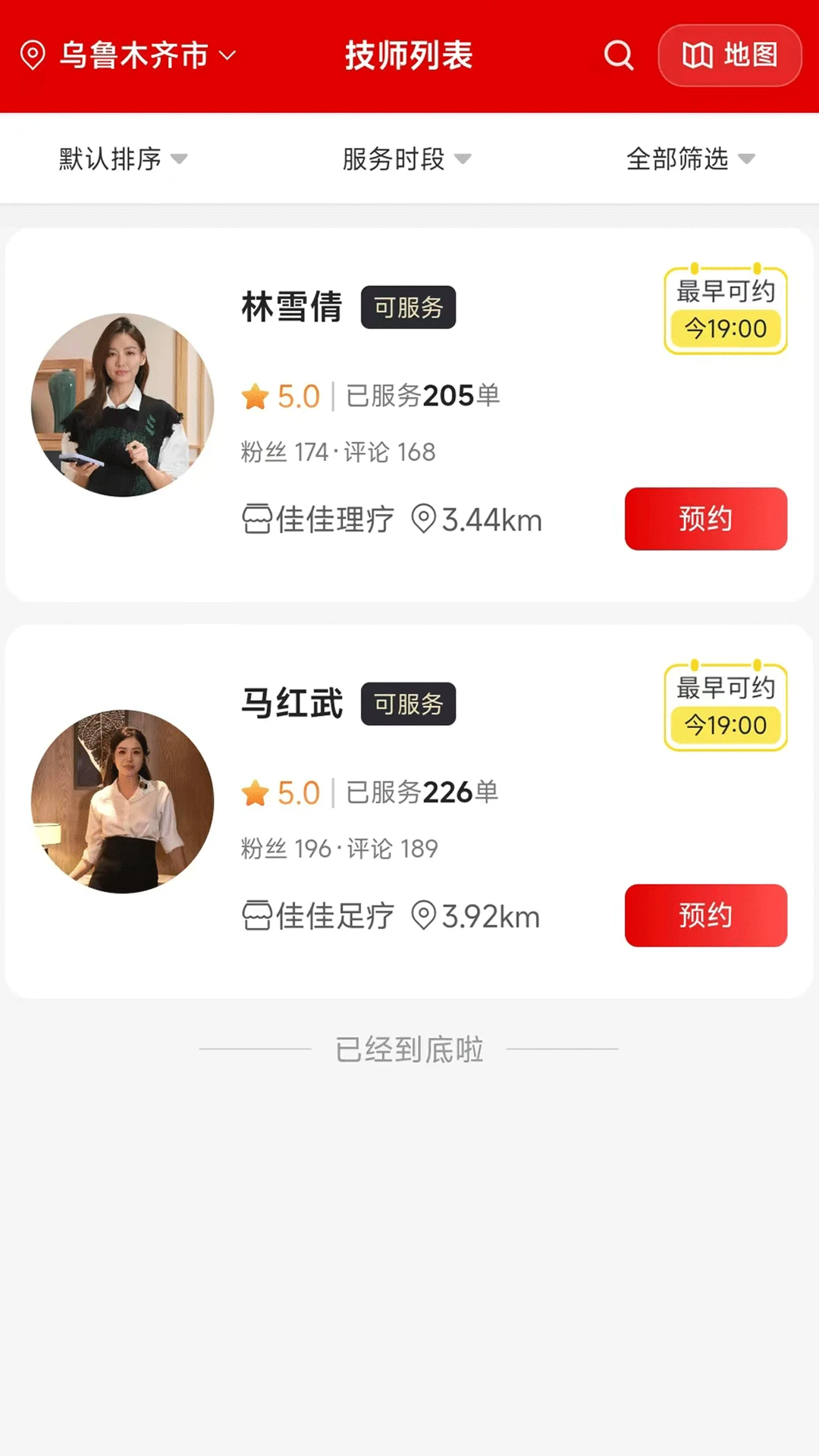Expand the 服务时段 filter dropdown
The width and height of the screenshot is (819, 1456).
(x=406, y=159)
